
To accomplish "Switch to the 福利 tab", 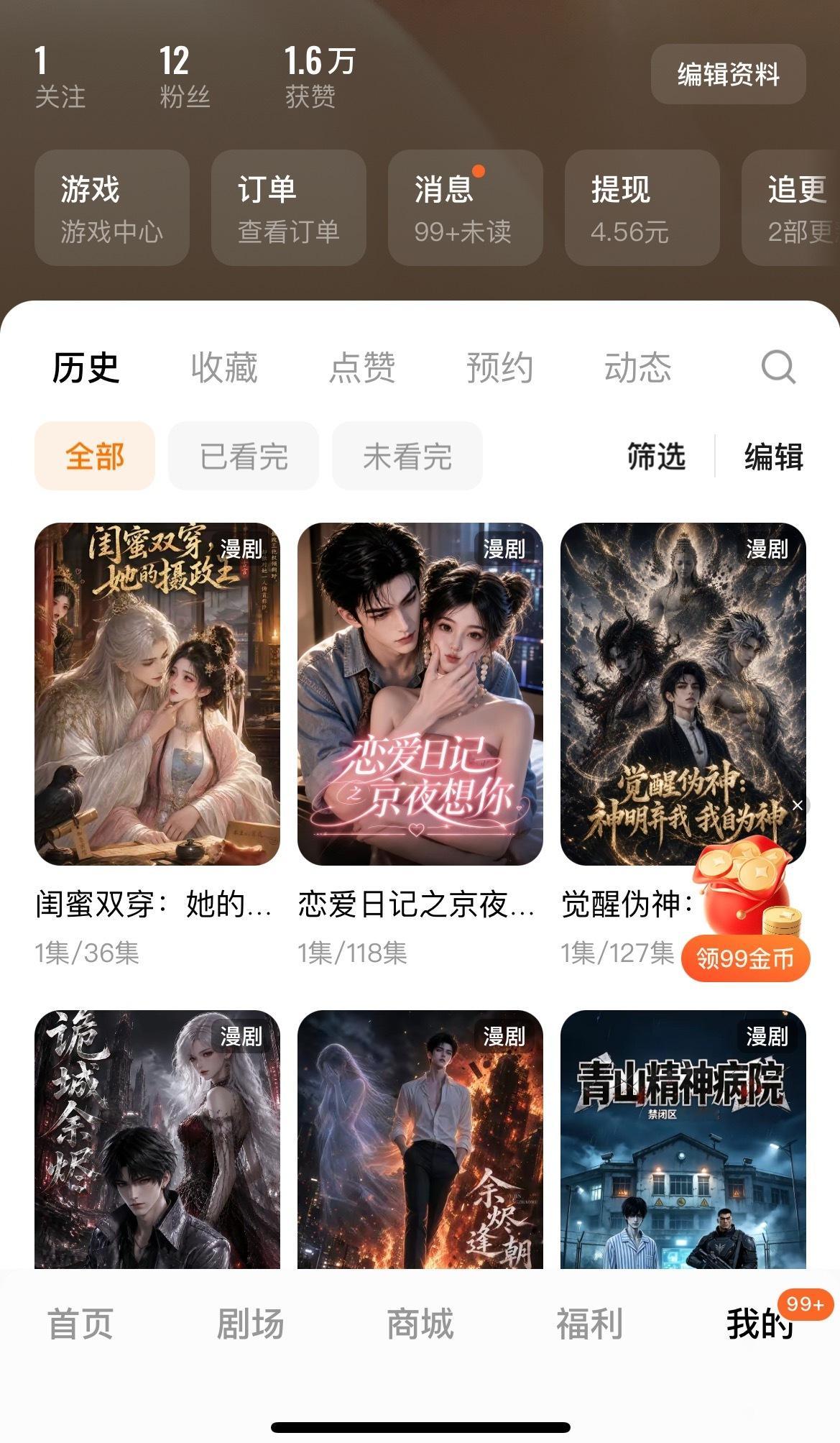I will click(589, 1324).
